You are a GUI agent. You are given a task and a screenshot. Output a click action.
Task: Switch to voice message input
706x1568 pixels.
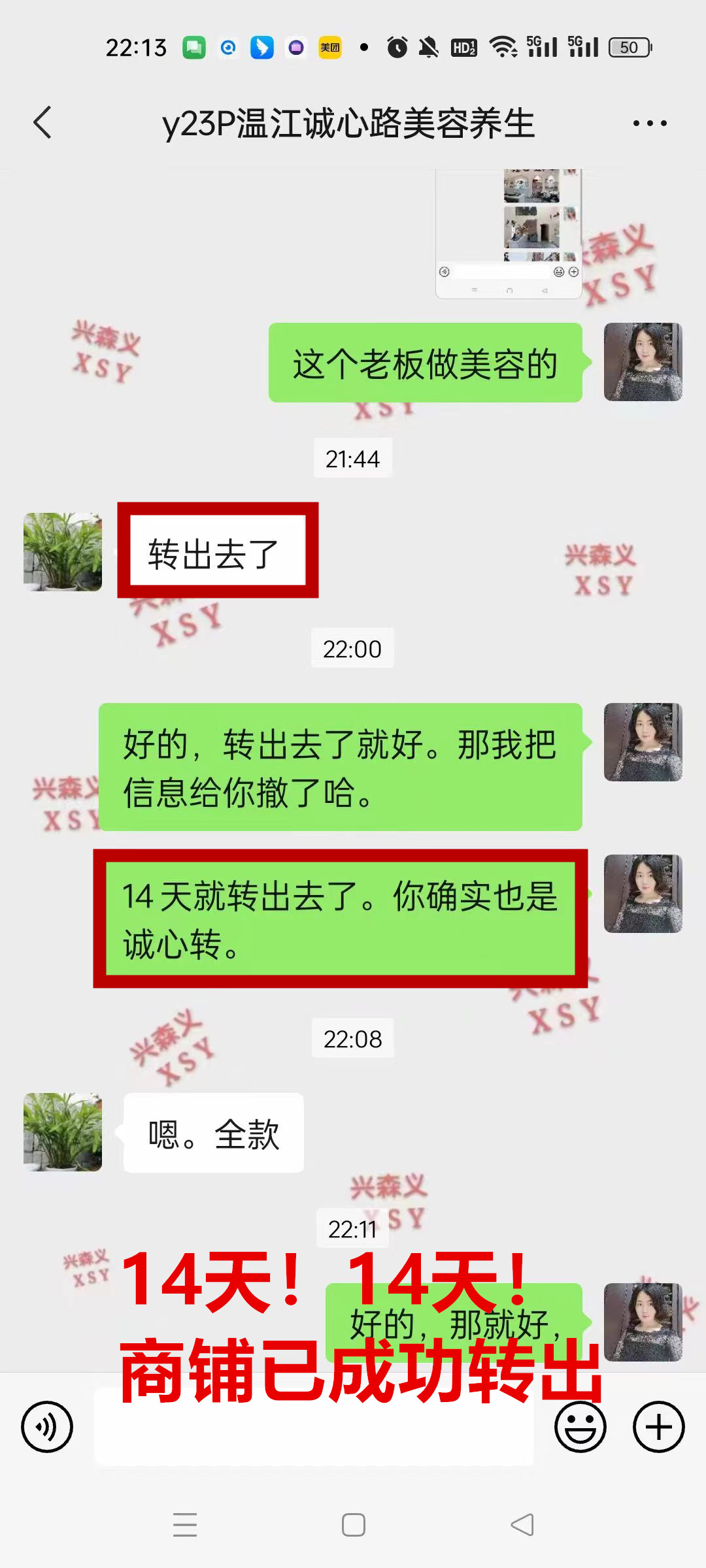coord(47,1427)
